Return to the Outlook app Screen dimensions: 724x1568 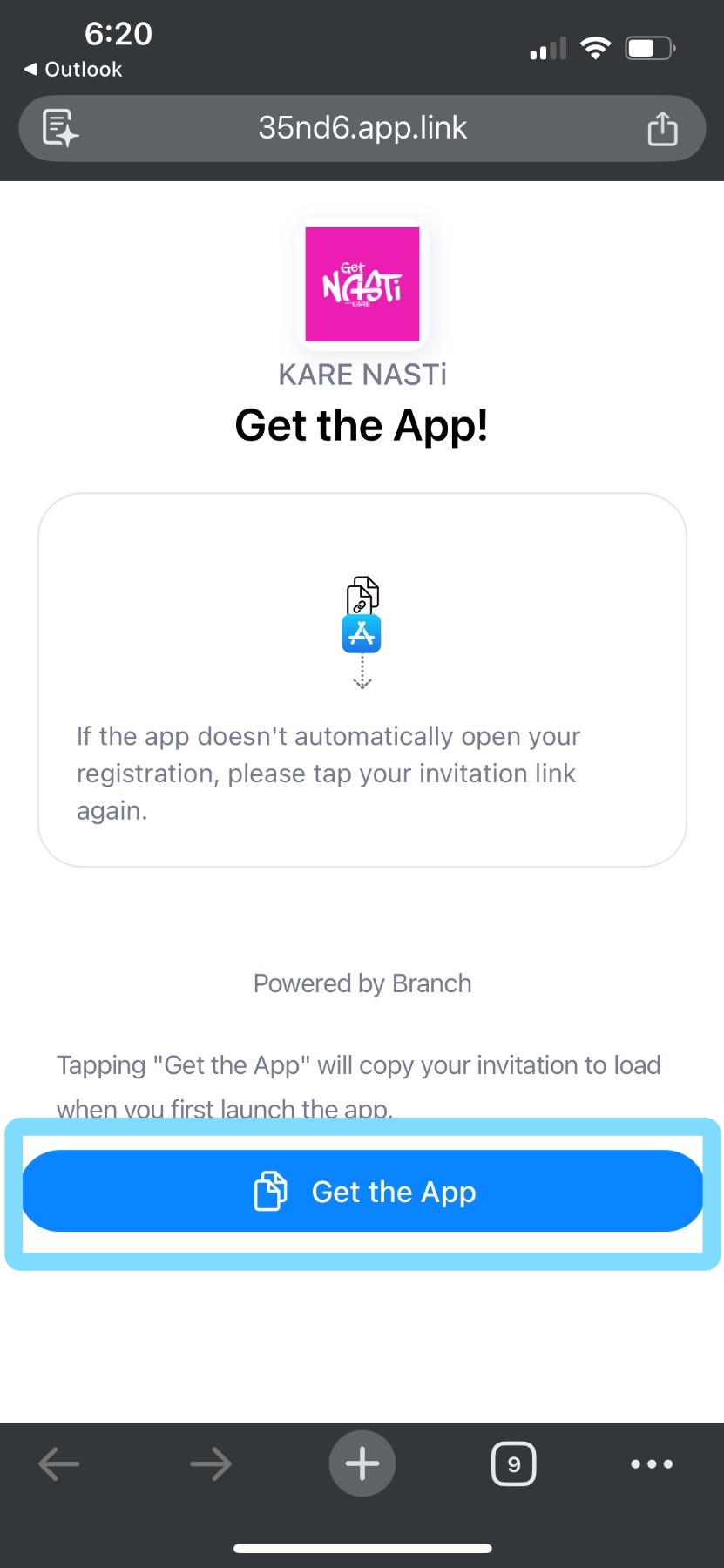73,70
